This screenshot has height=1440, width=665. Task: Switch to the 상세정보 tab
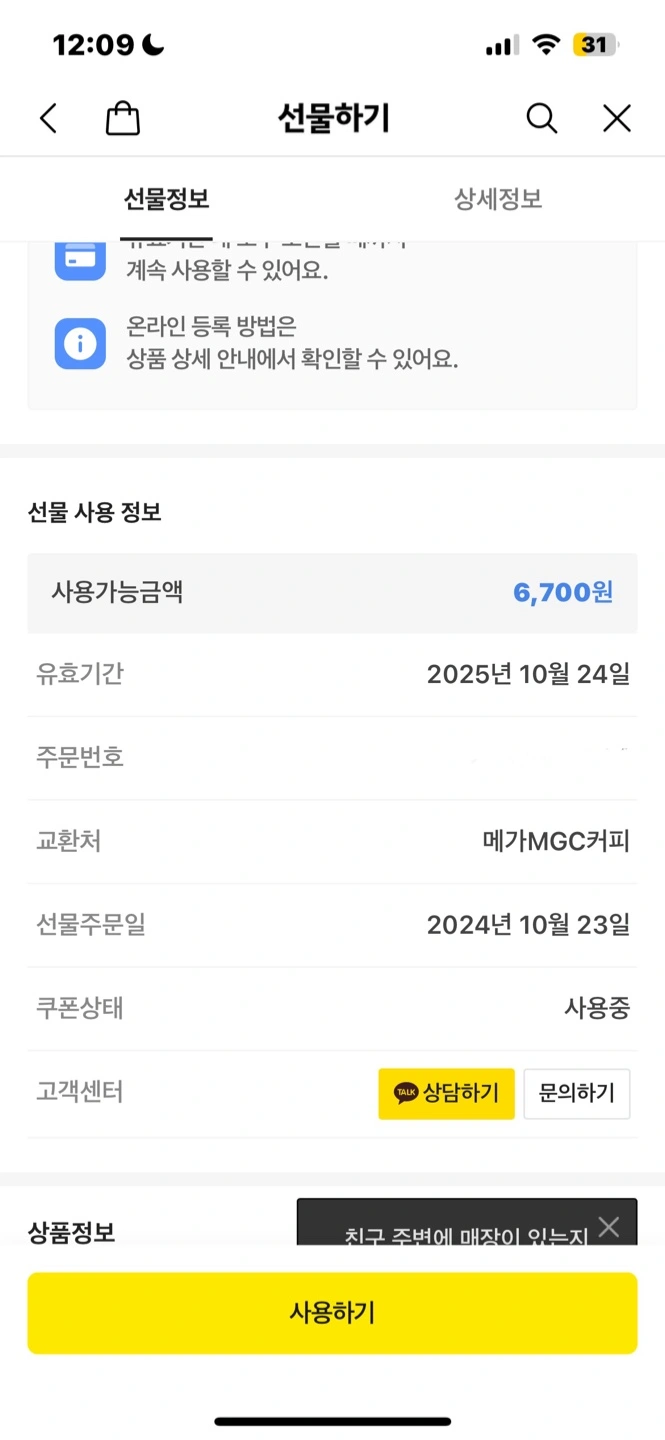[x=498, y=199]
